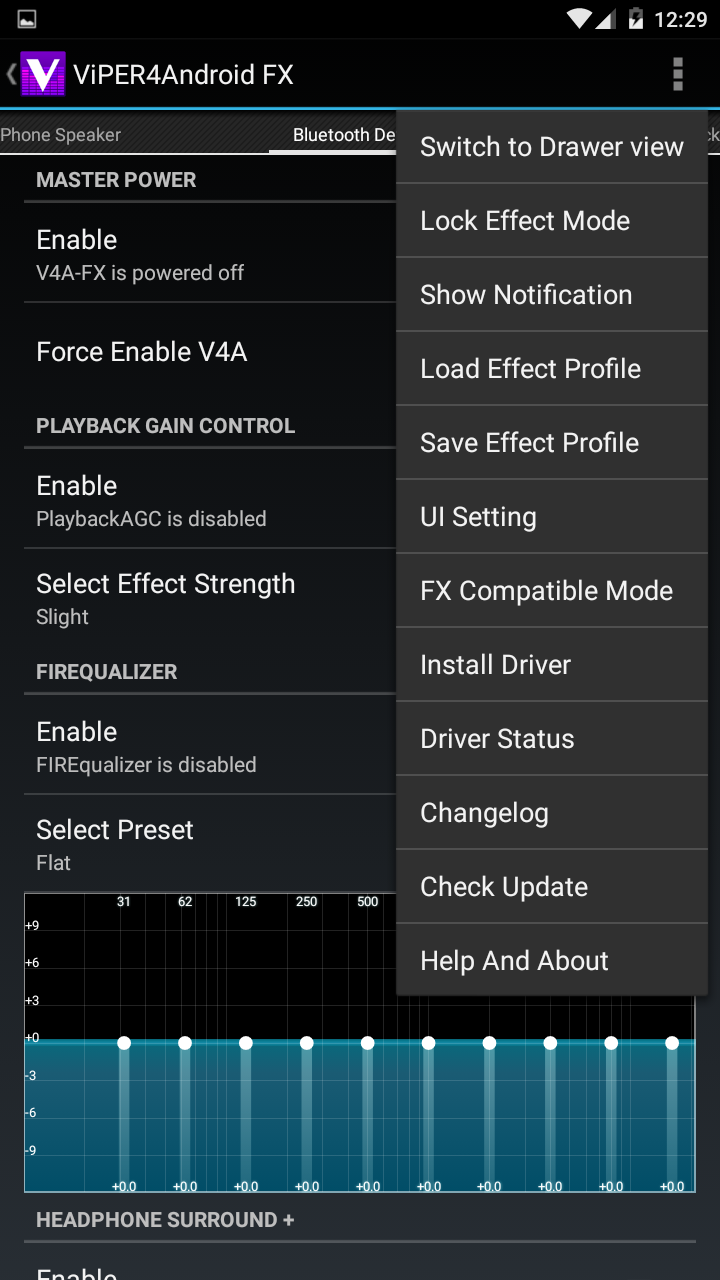Enable the Master Power setting
The image size is (720, 1280).
[x=200, y=254]
